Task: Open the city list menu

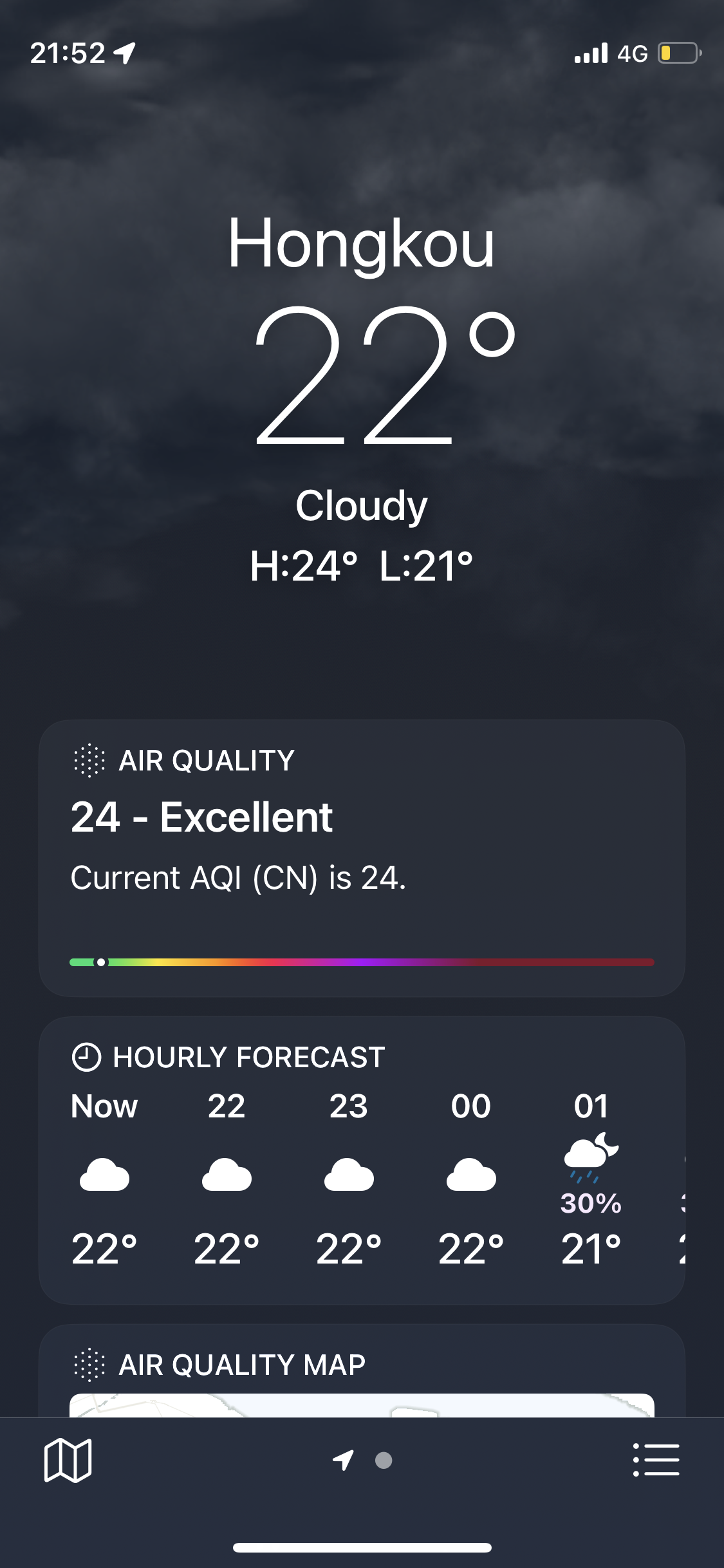Action: pos(656,1460)
